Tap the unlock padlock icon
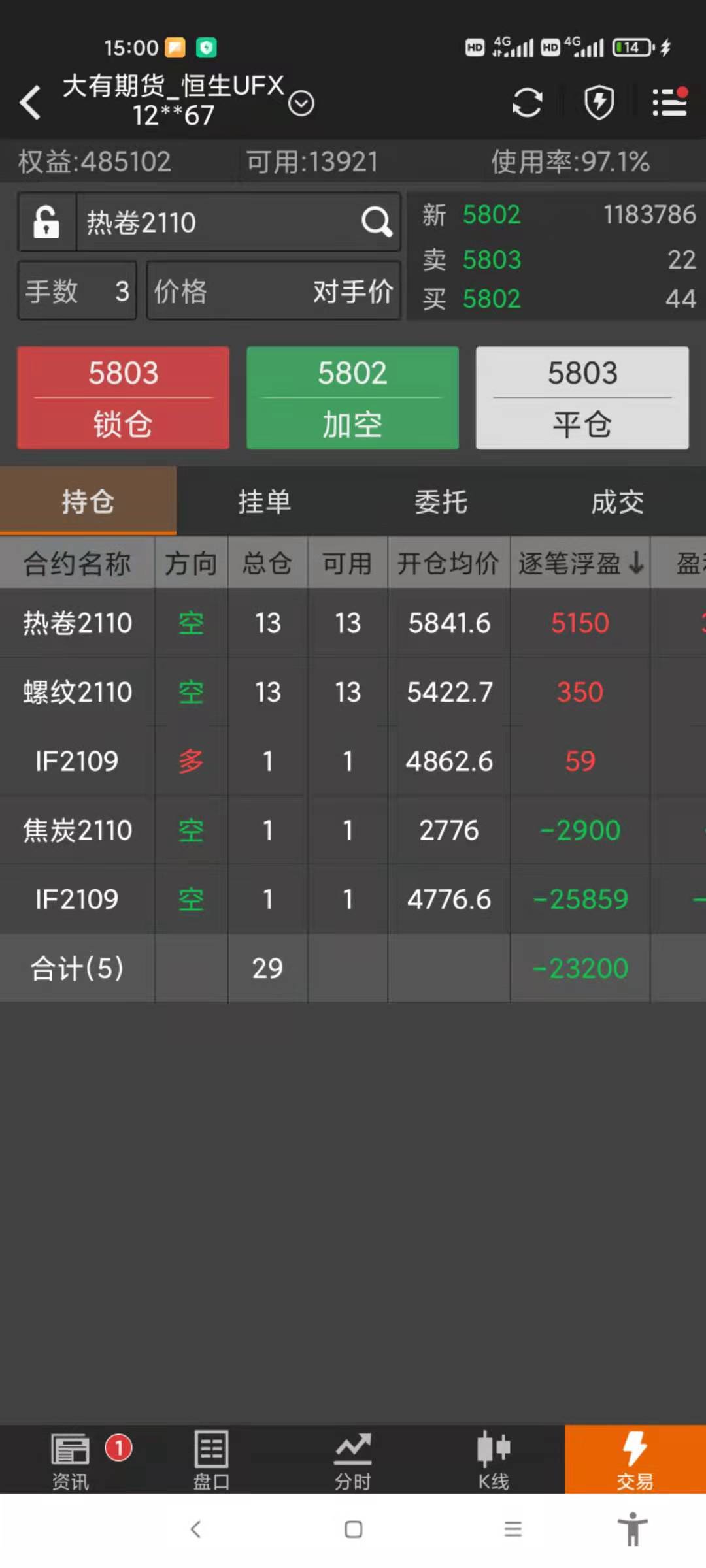Screen dimensions: 706x1568 (x=47, y=222)
